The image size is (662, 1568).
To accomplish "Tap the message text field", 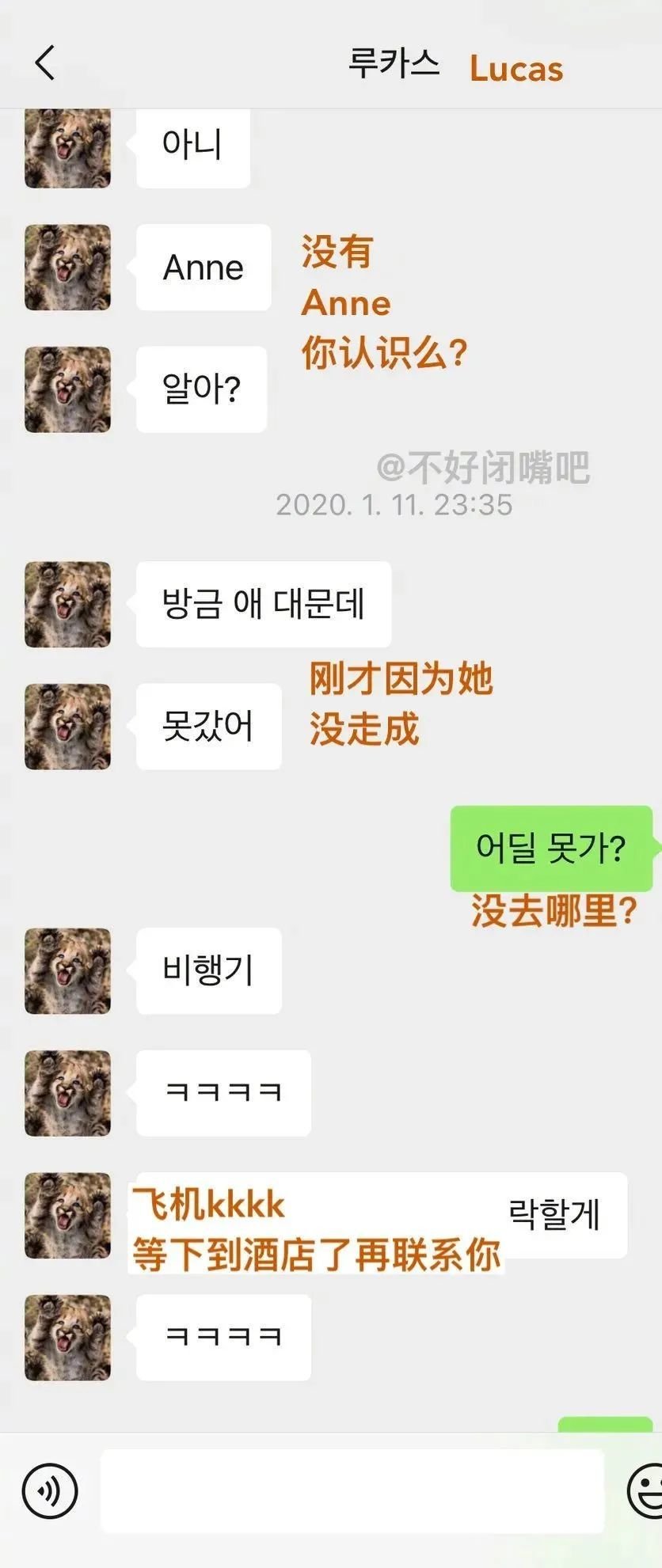I will [352, 1491].
